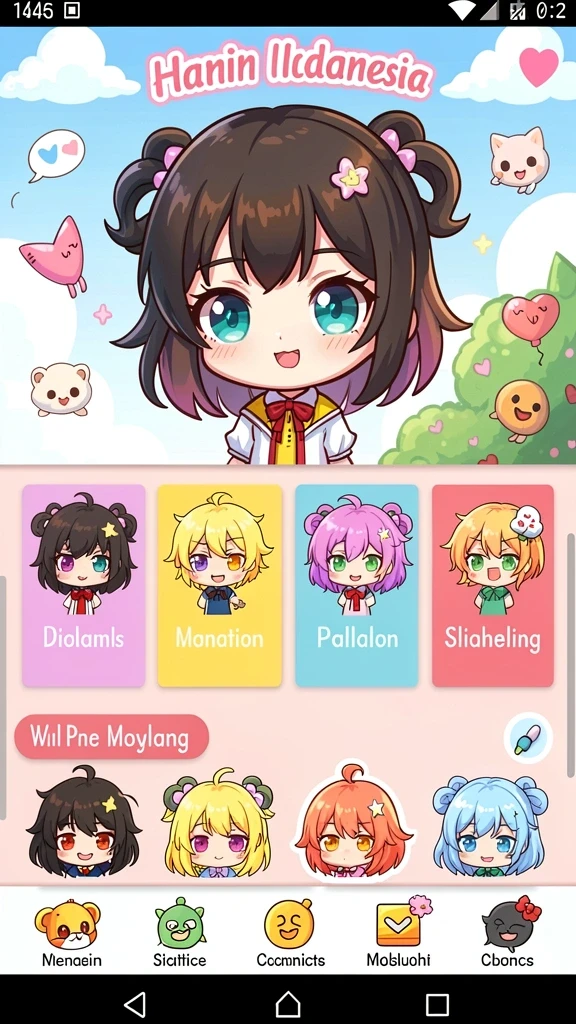Open the Diolamls character card
The image size is (576, 1024).
[84, 585]
